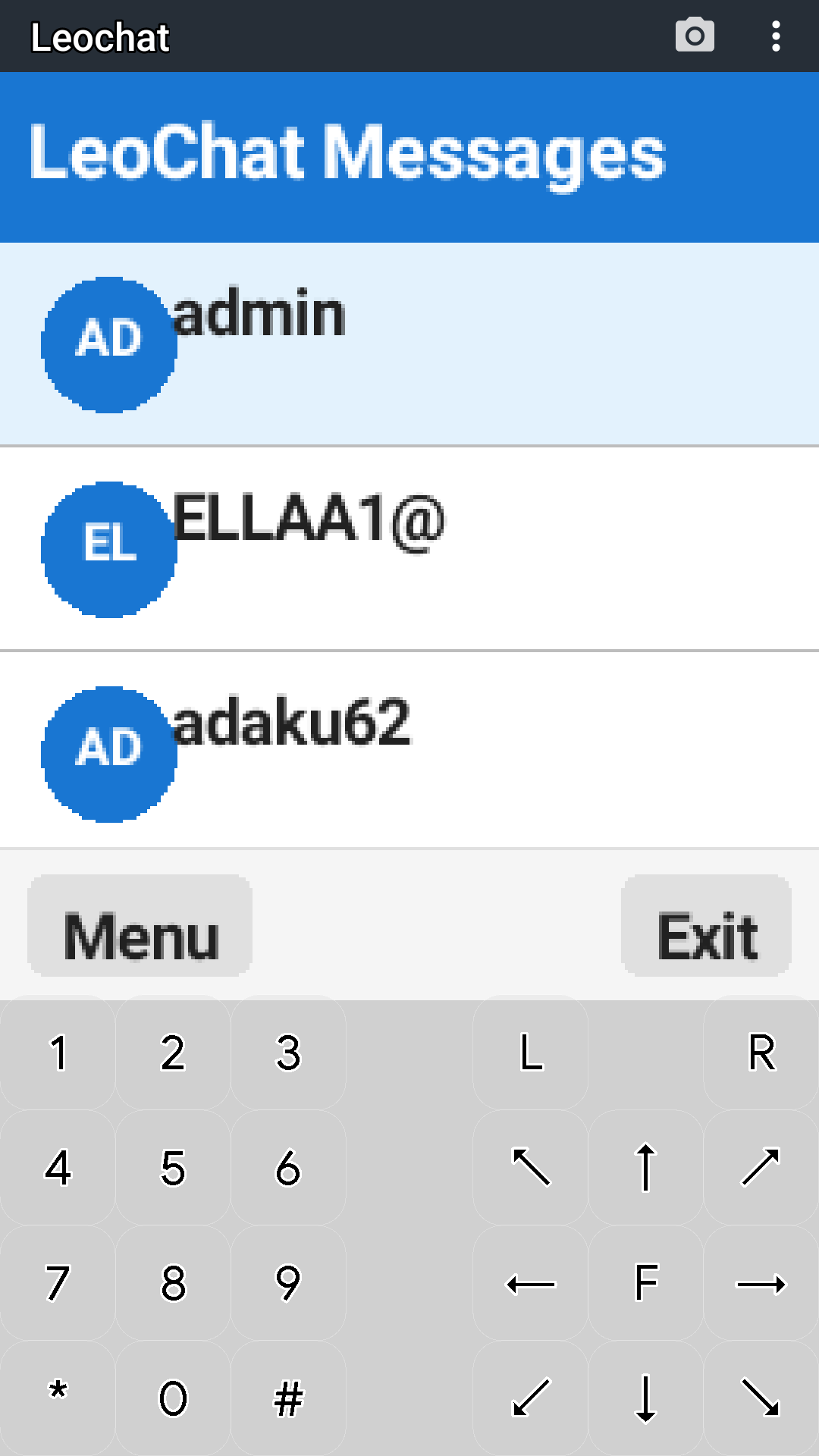Tap the number 9 key

(288, 1283)
